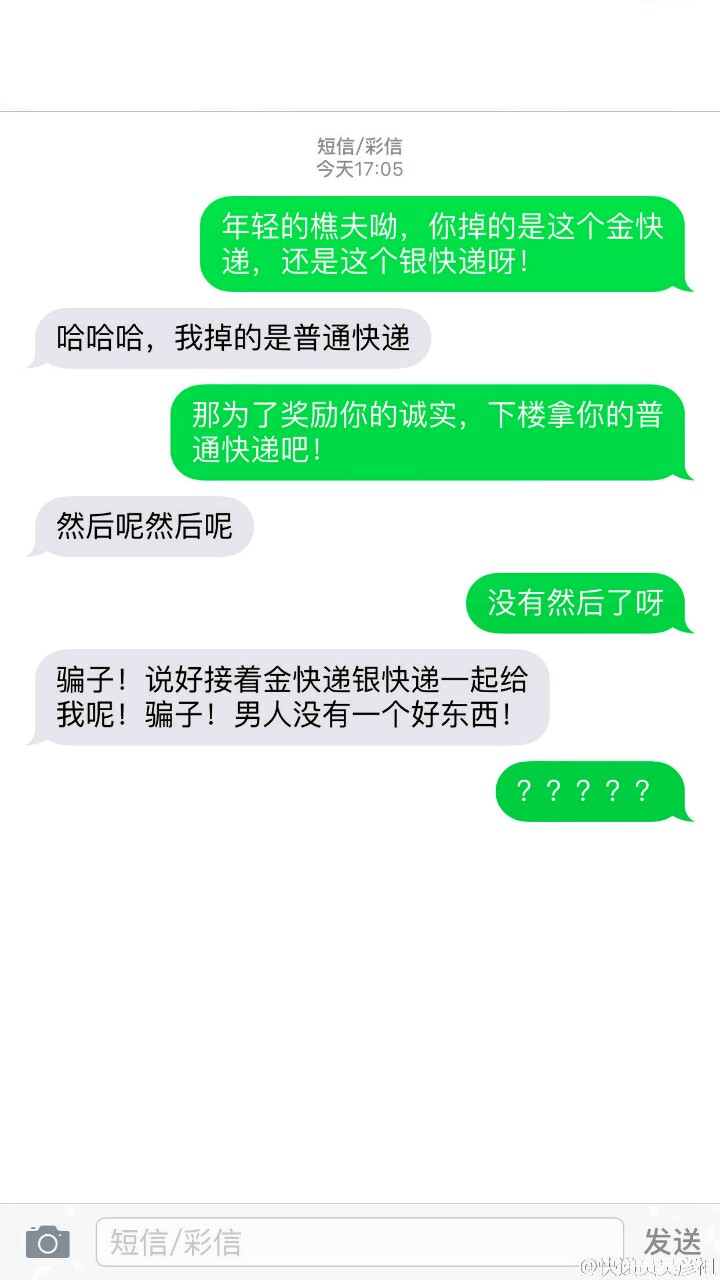Focus the 短信/彩信 message input field
The image size is (720, 1280).
(358, 1242)
